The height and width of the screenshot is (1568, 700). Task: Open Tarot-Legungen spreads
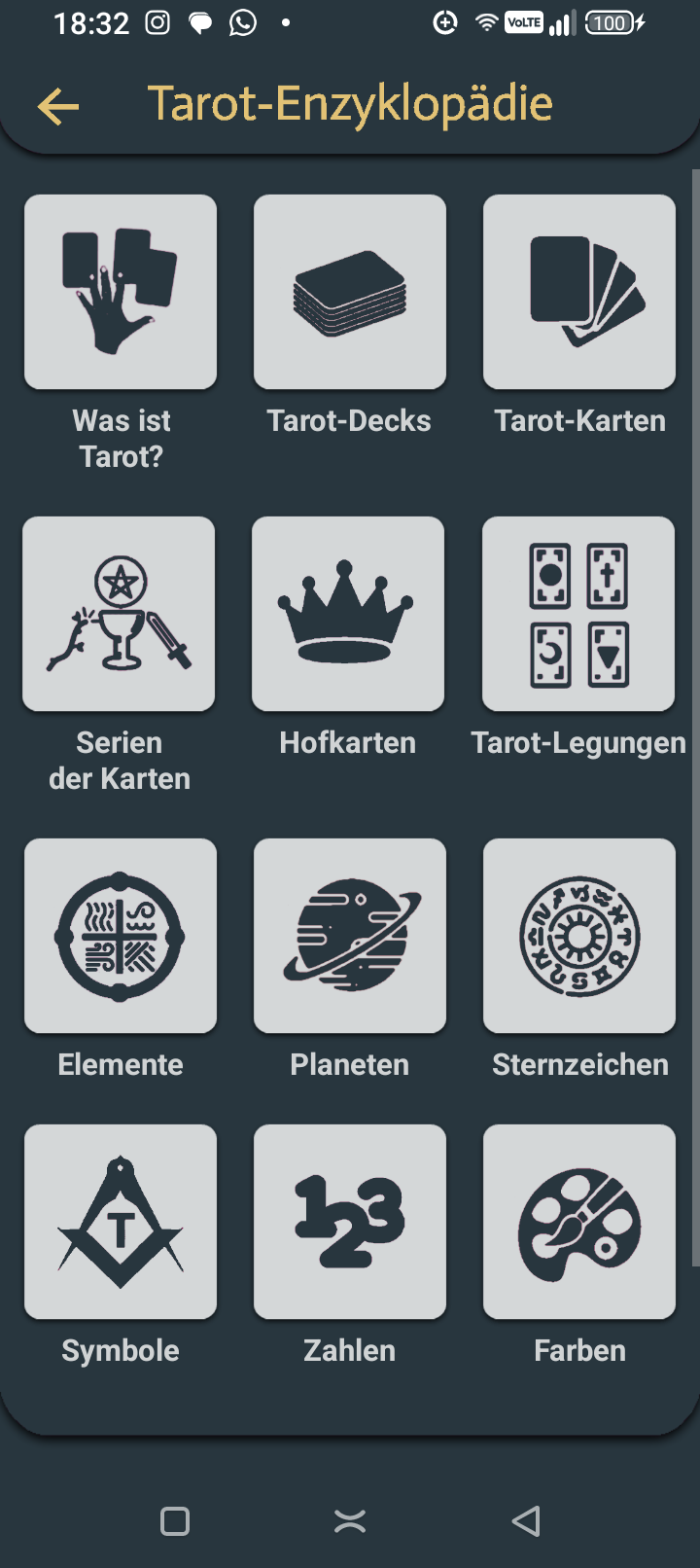[578, 614]
